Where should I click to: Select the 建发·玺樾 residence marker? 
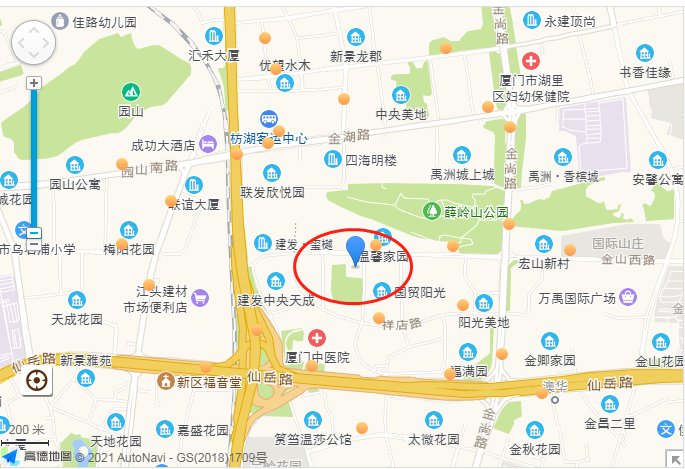(263, 243)
